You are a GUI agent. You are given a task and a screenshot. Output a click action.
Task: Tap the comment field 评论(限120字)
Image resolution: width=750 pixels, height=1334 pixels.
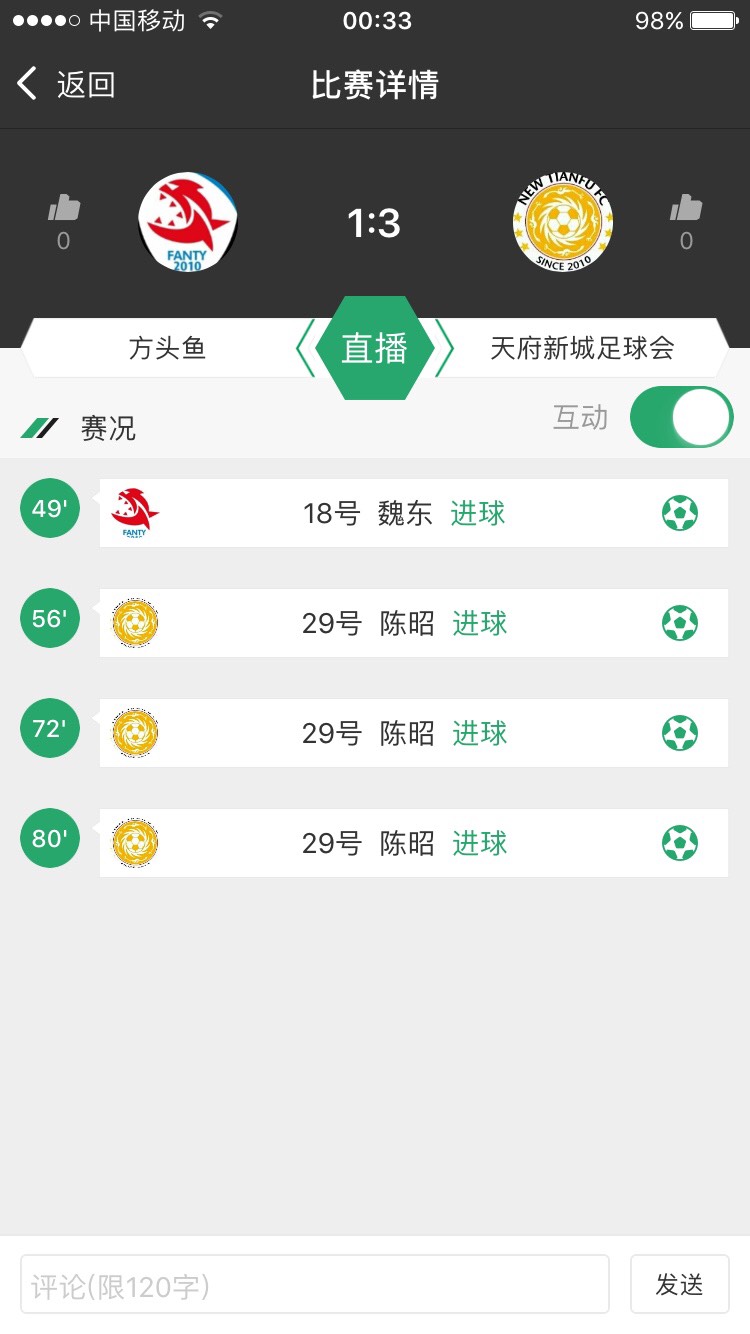tap(315, 1285)
